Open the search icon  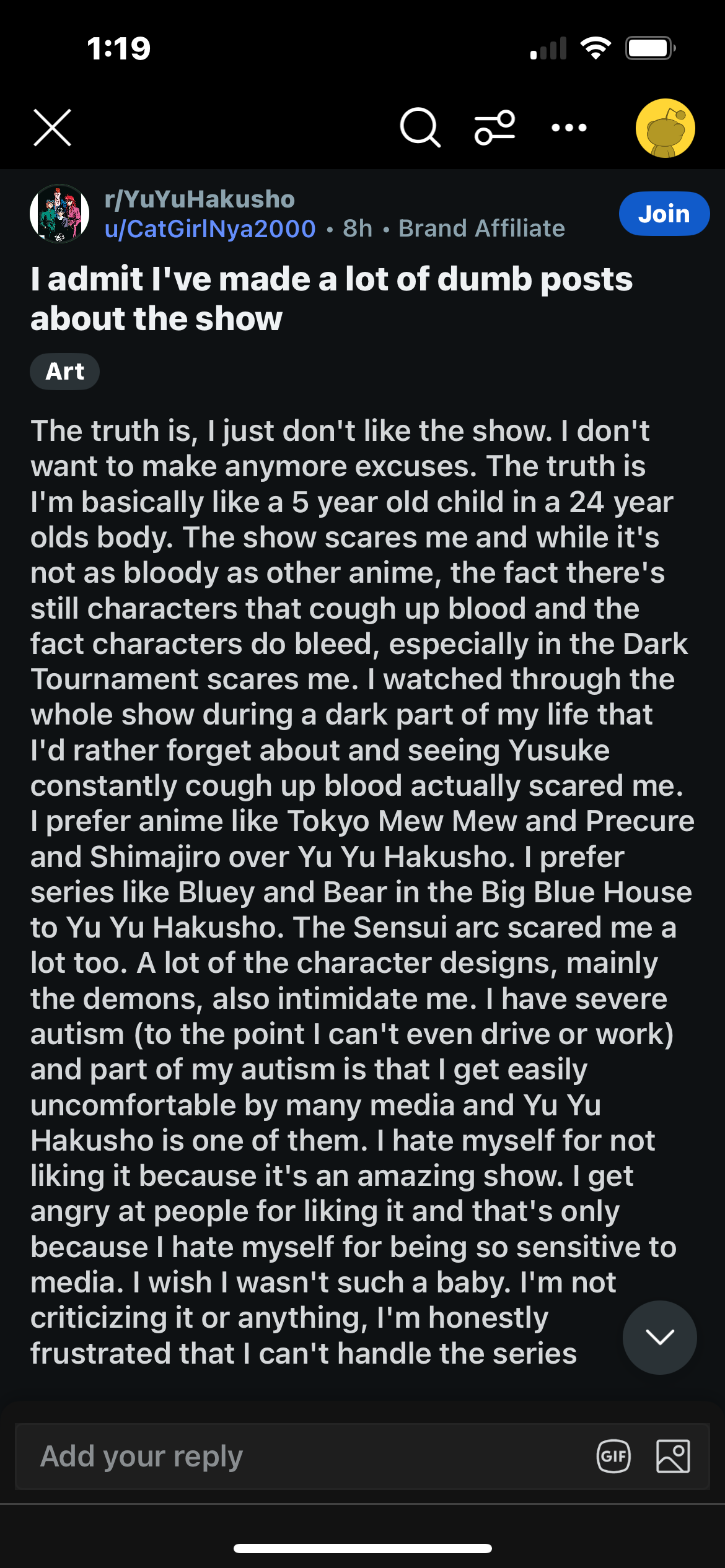[x=420, y=128]
